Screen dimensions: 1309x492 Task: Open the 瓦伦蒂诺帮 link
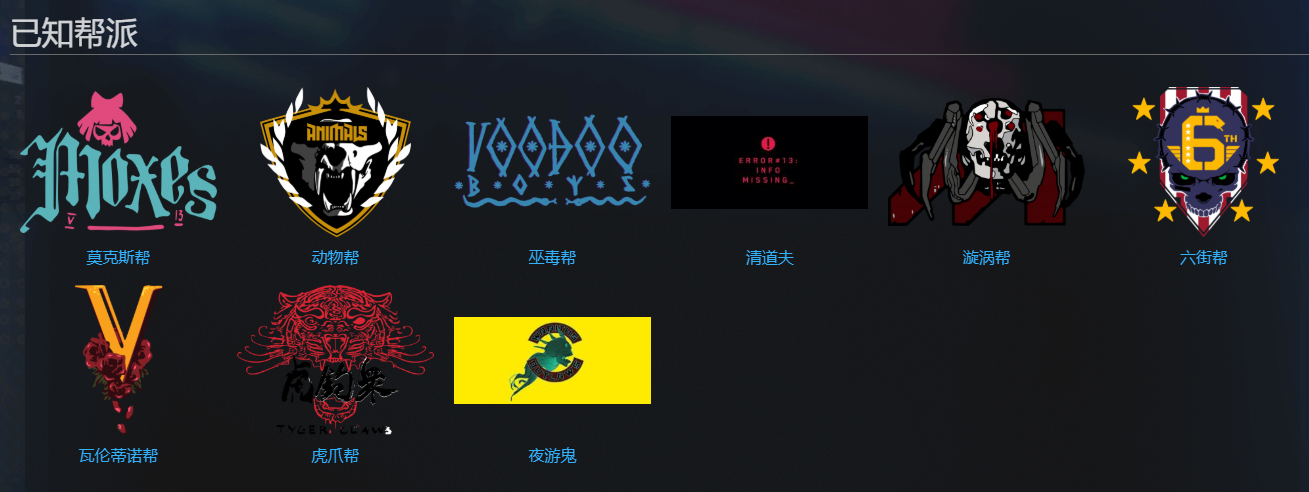tap(118, 456)
